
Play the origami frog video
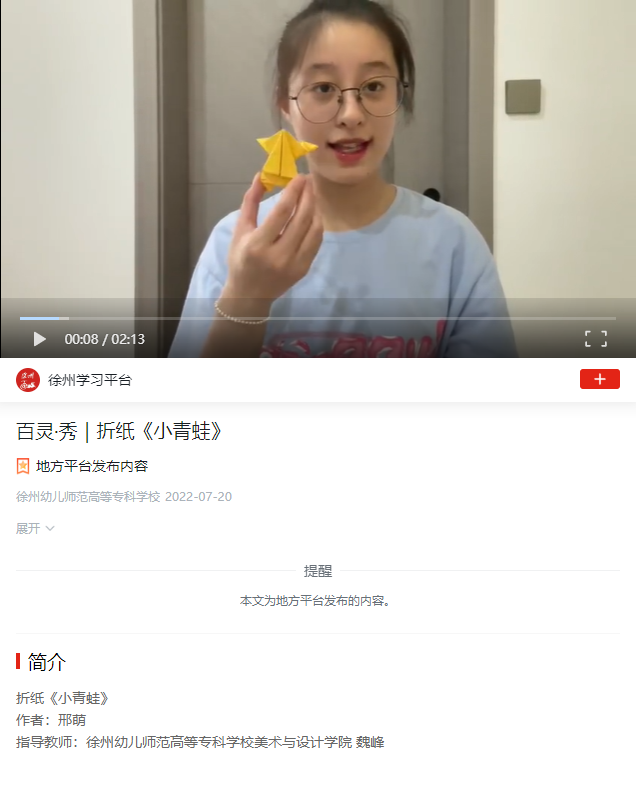40,339
